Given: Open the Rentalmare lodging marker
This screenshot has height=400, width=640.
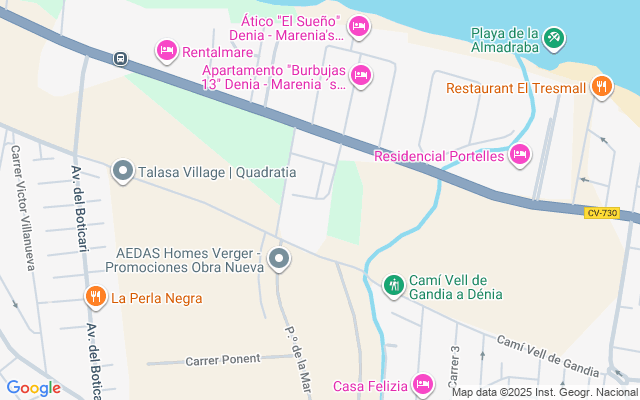Looking at the screenshot, I should (x=167, y=50).
